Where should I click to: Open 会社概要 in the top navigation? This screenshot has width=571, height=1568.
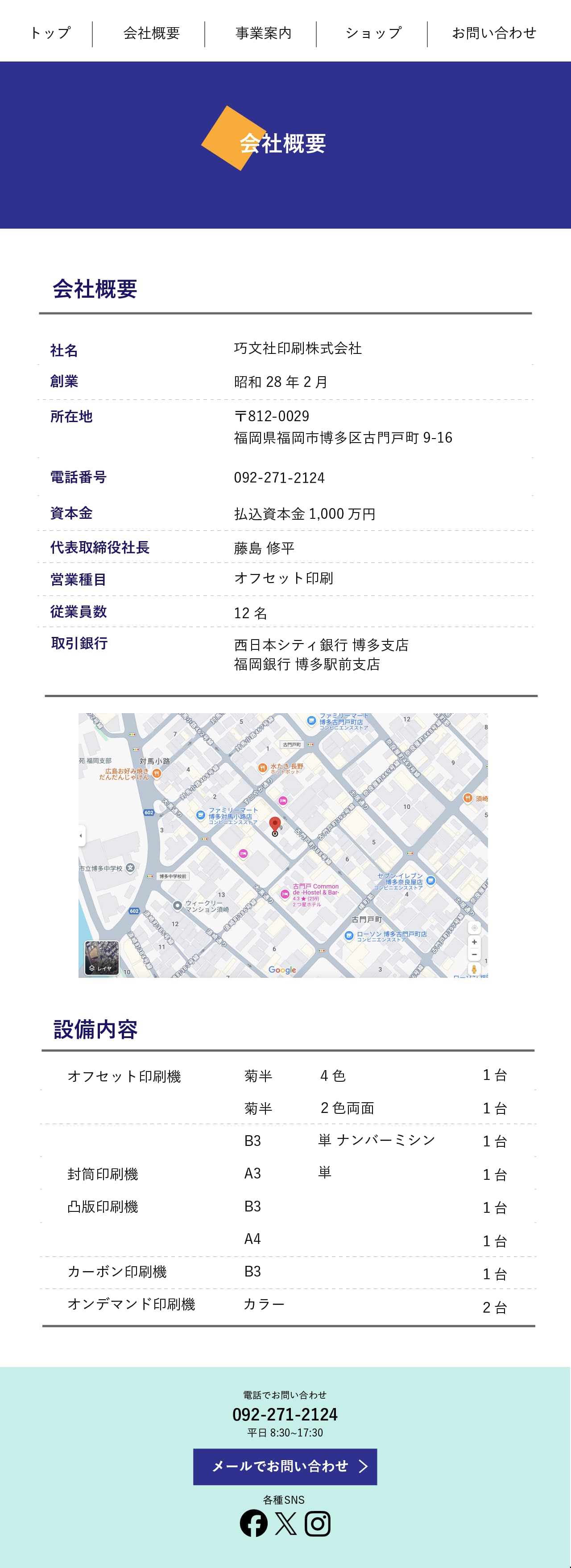coord(151,33)
